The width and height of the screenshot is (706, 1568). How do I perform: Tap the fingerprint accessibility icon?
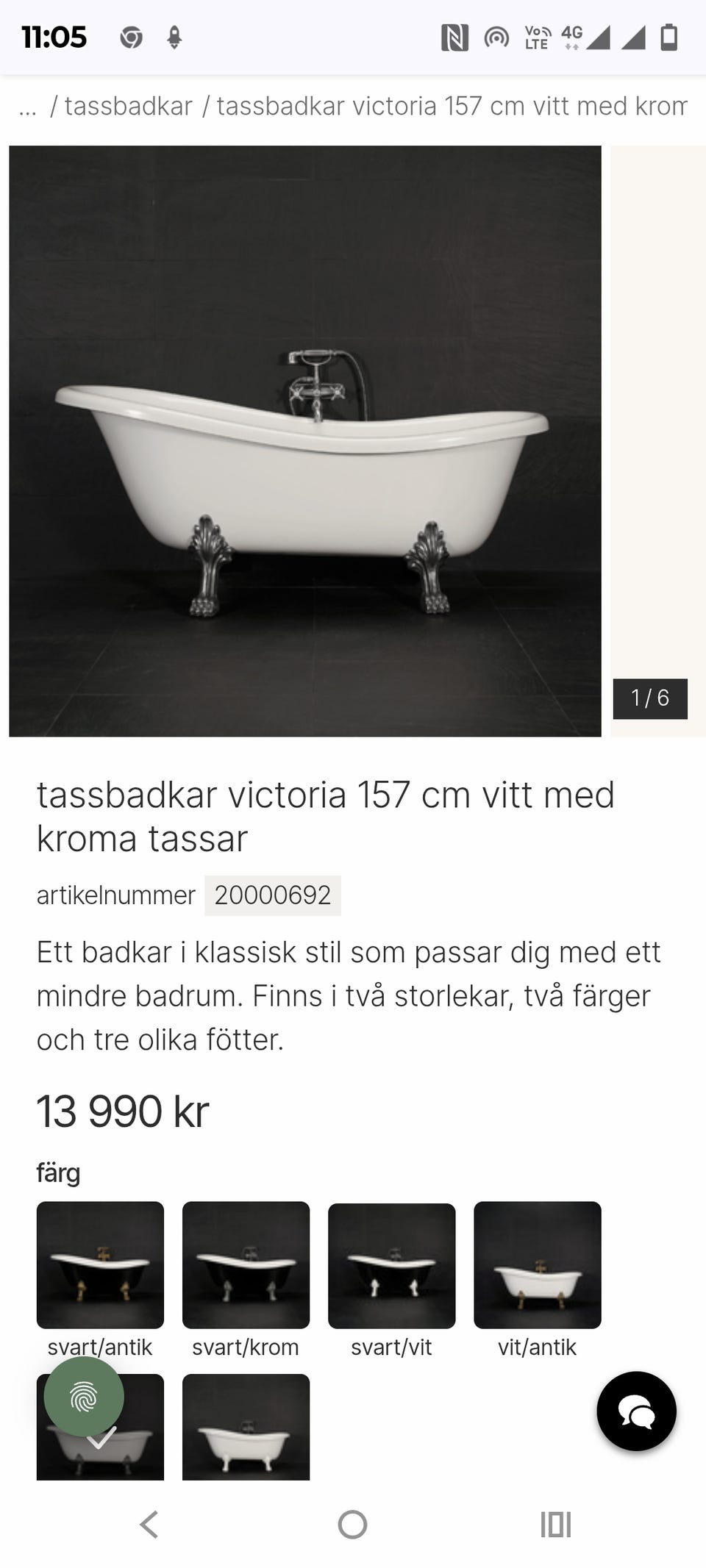[83, 1394]
